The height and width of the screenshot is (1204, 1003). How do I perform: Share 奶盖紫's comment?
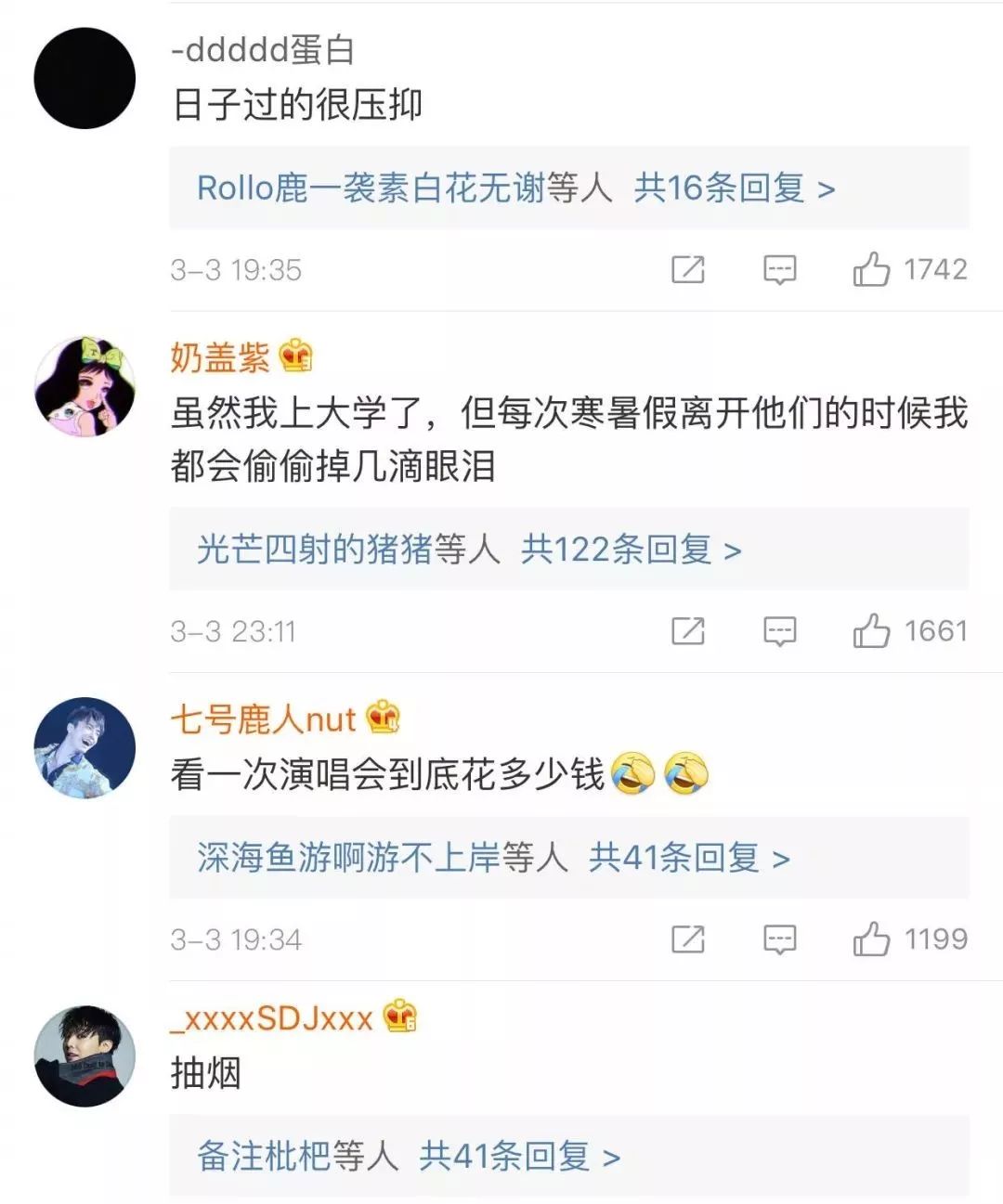(x=687, y=631)
